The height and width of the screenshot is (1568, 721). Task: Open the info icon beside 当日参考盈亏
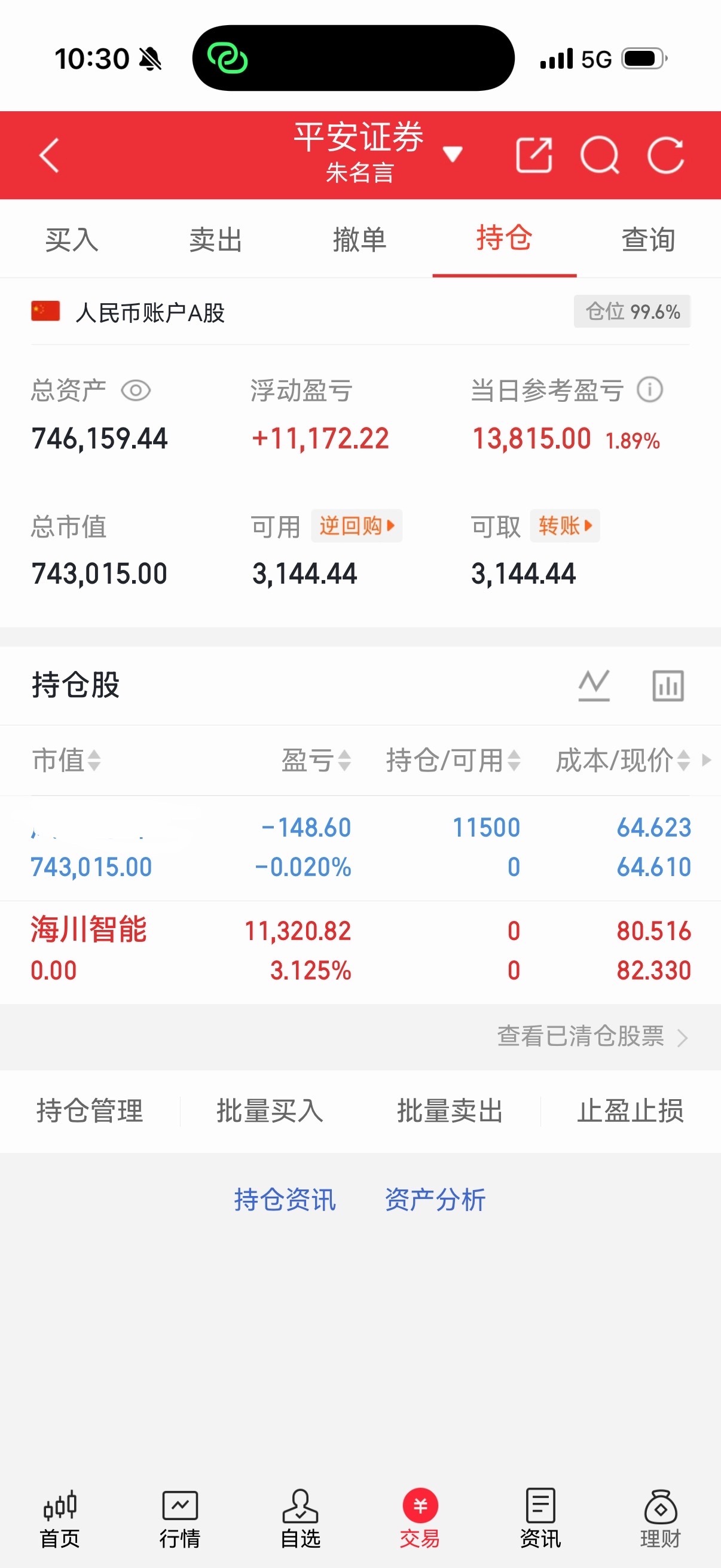(650, 389)
